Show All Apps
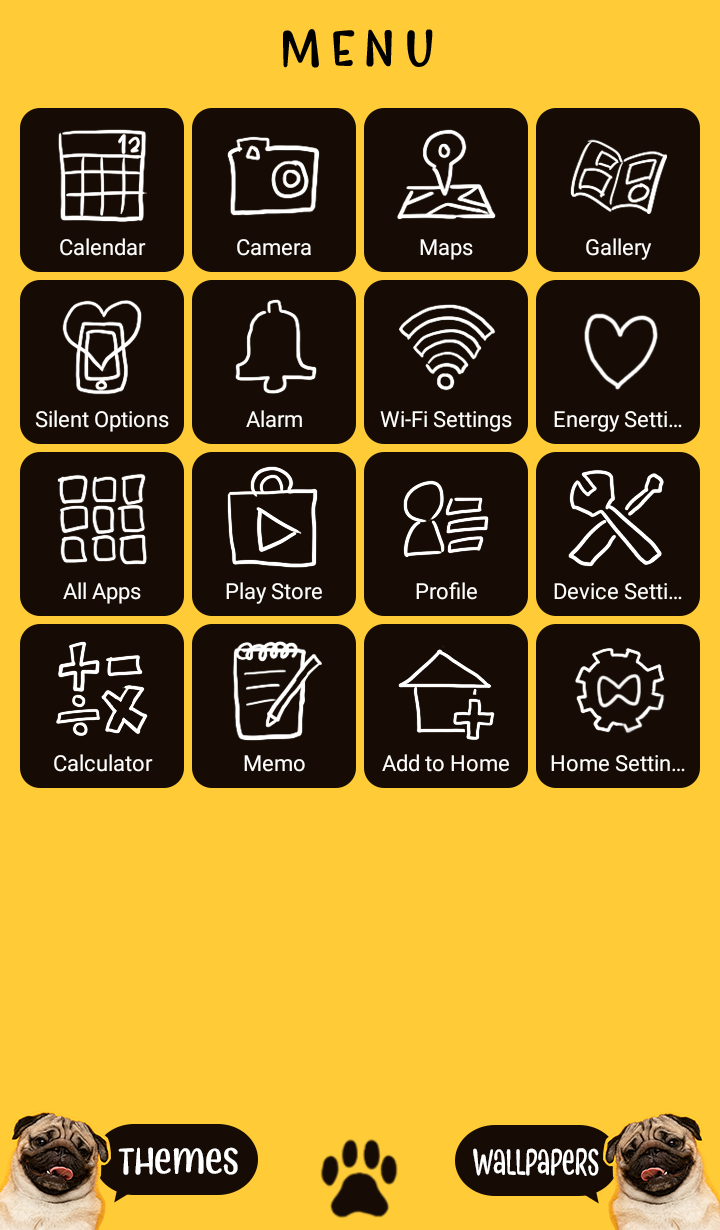Viewport: 720px width, 1230px height. click(x=102, y=534)
